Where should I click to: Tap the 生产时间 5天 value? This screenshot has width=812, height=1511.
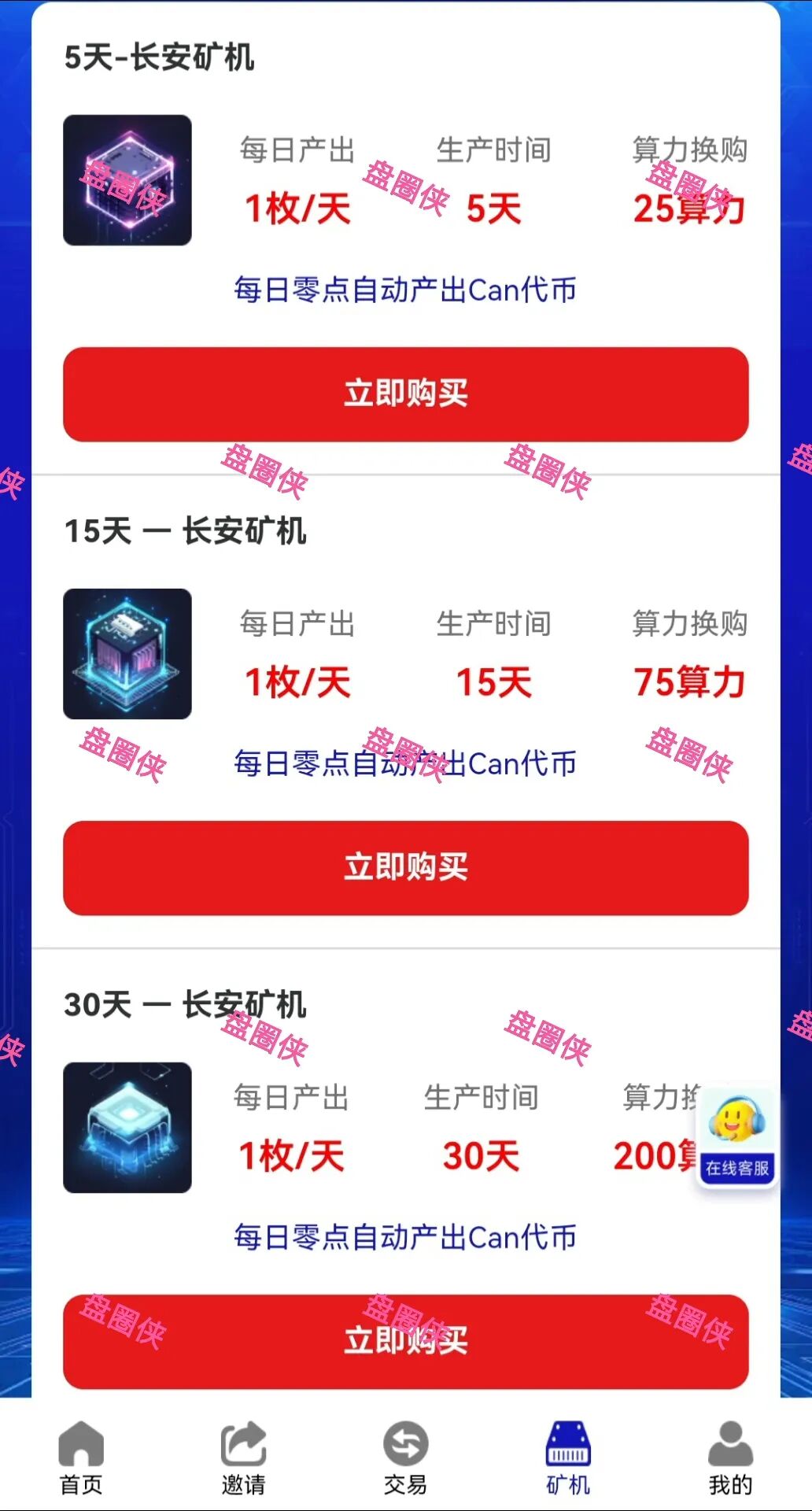[x=494, y=209]
